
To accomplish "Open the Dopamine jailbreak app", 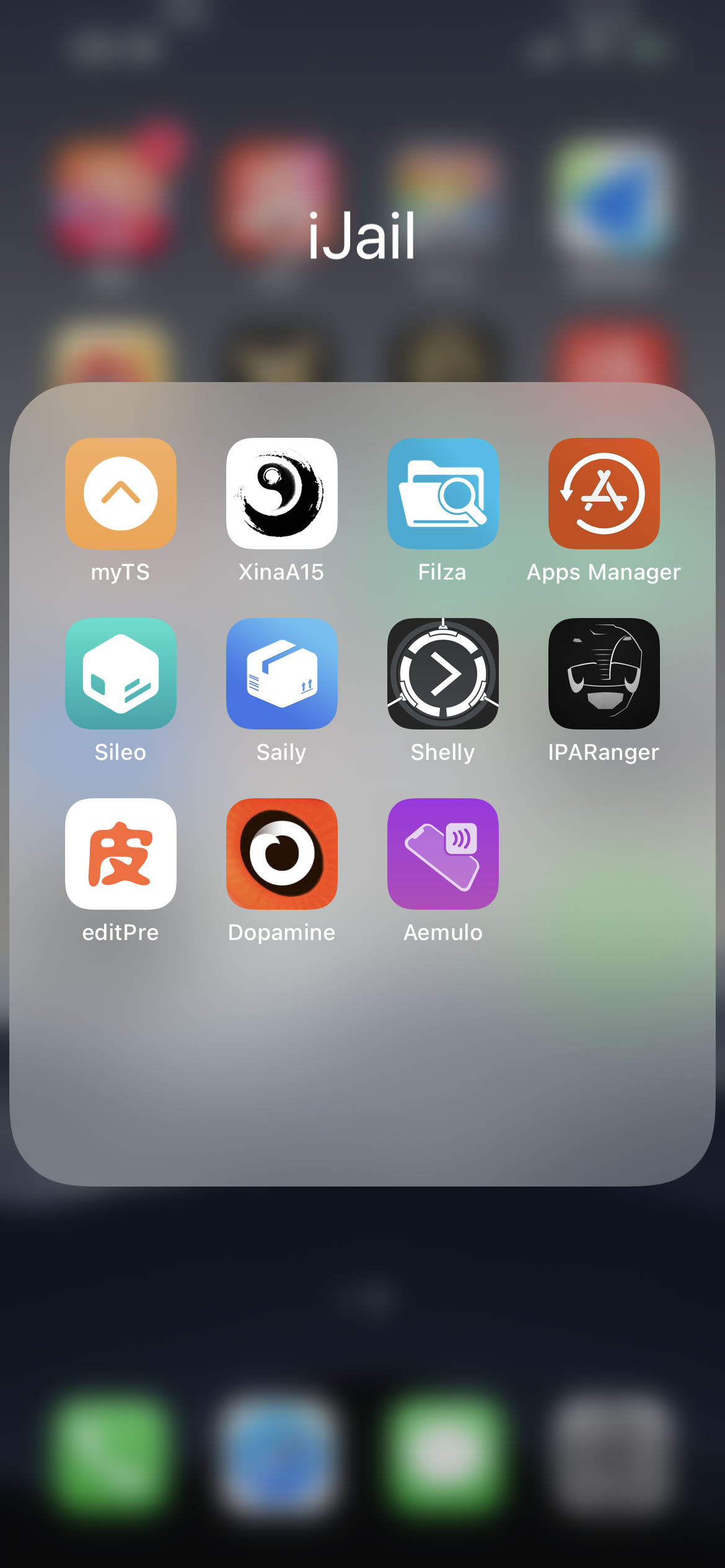I will coord(282,854).
